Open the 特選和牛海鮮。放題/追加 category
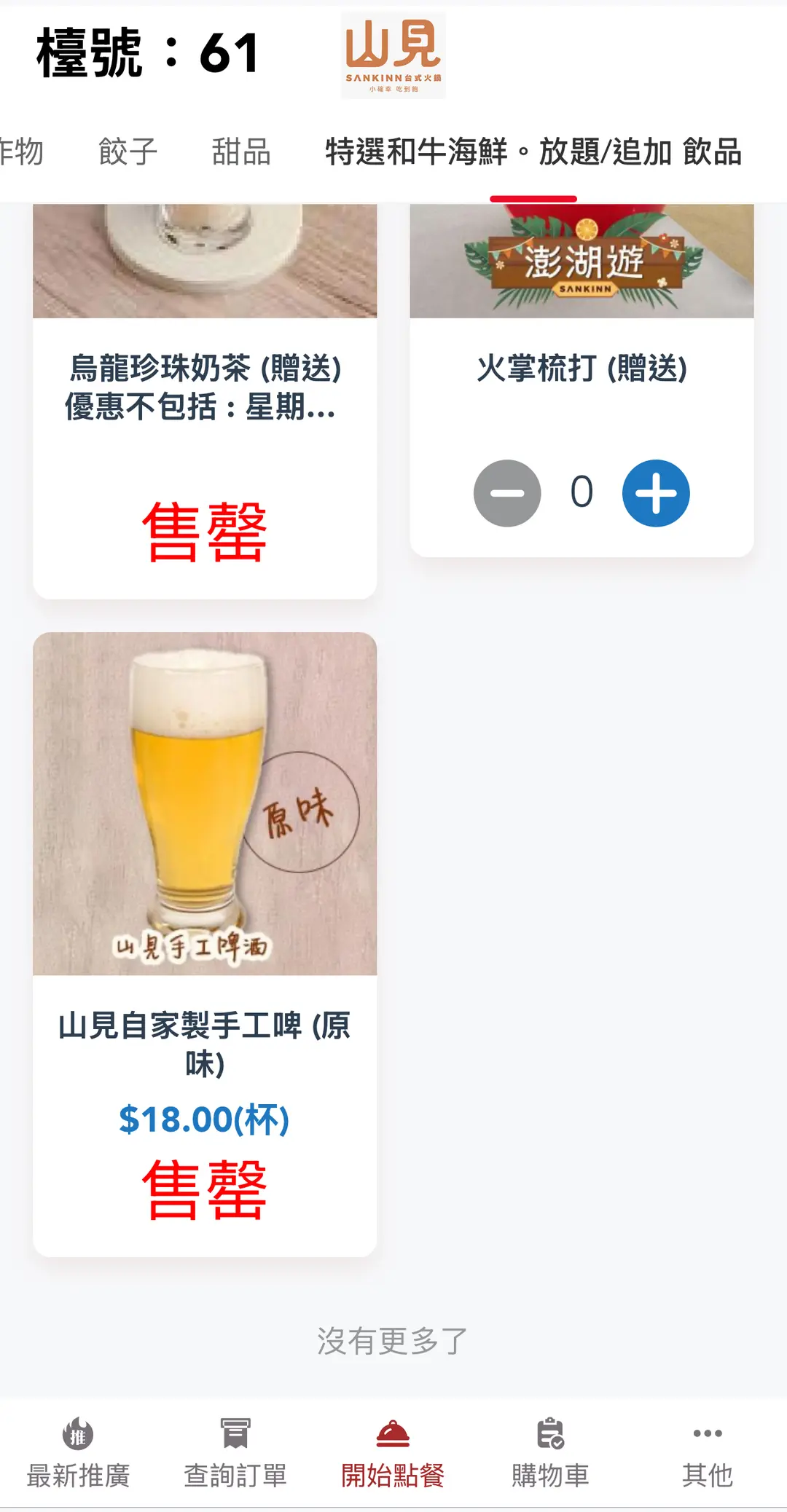This screenshot has height=1512, width=787. tap(498, 152)
